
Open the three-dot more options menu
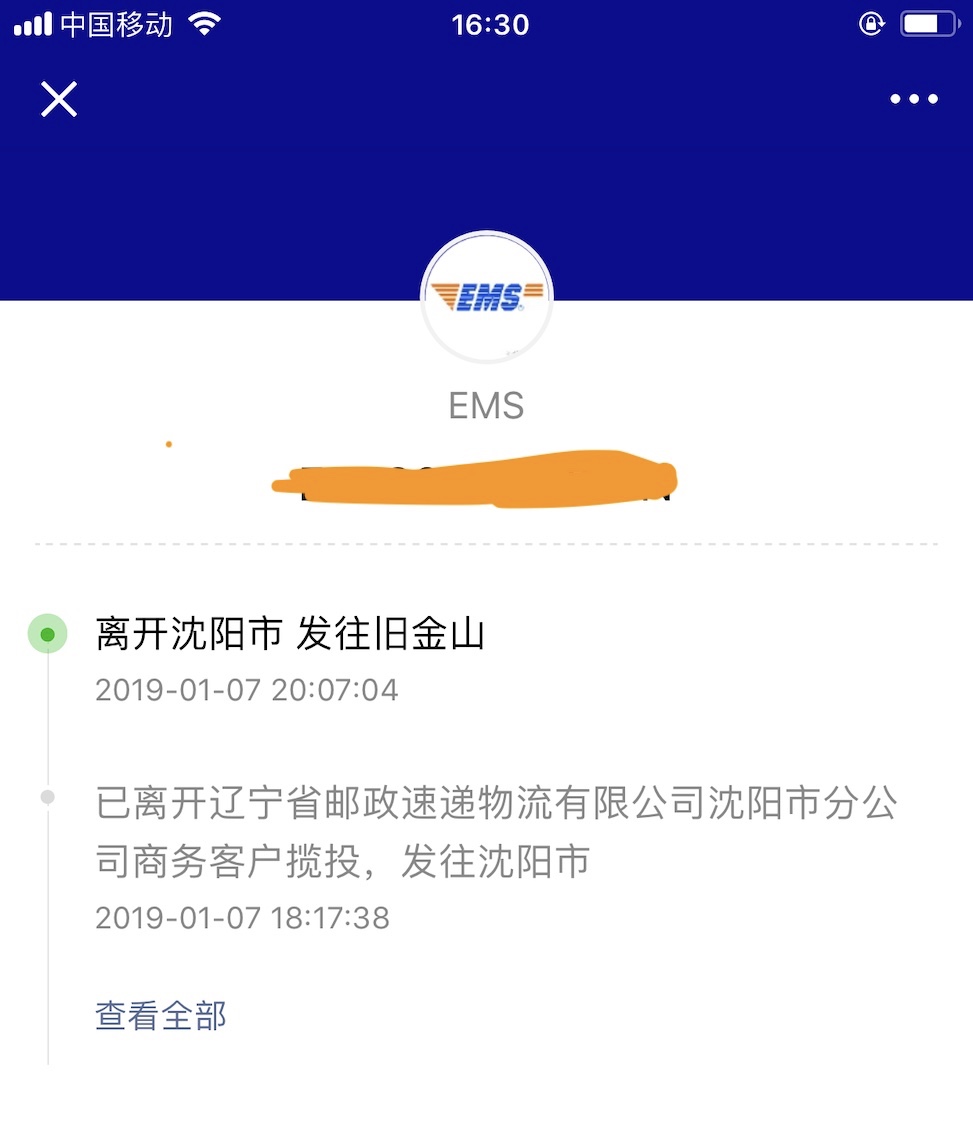click(x=913, y=99)
